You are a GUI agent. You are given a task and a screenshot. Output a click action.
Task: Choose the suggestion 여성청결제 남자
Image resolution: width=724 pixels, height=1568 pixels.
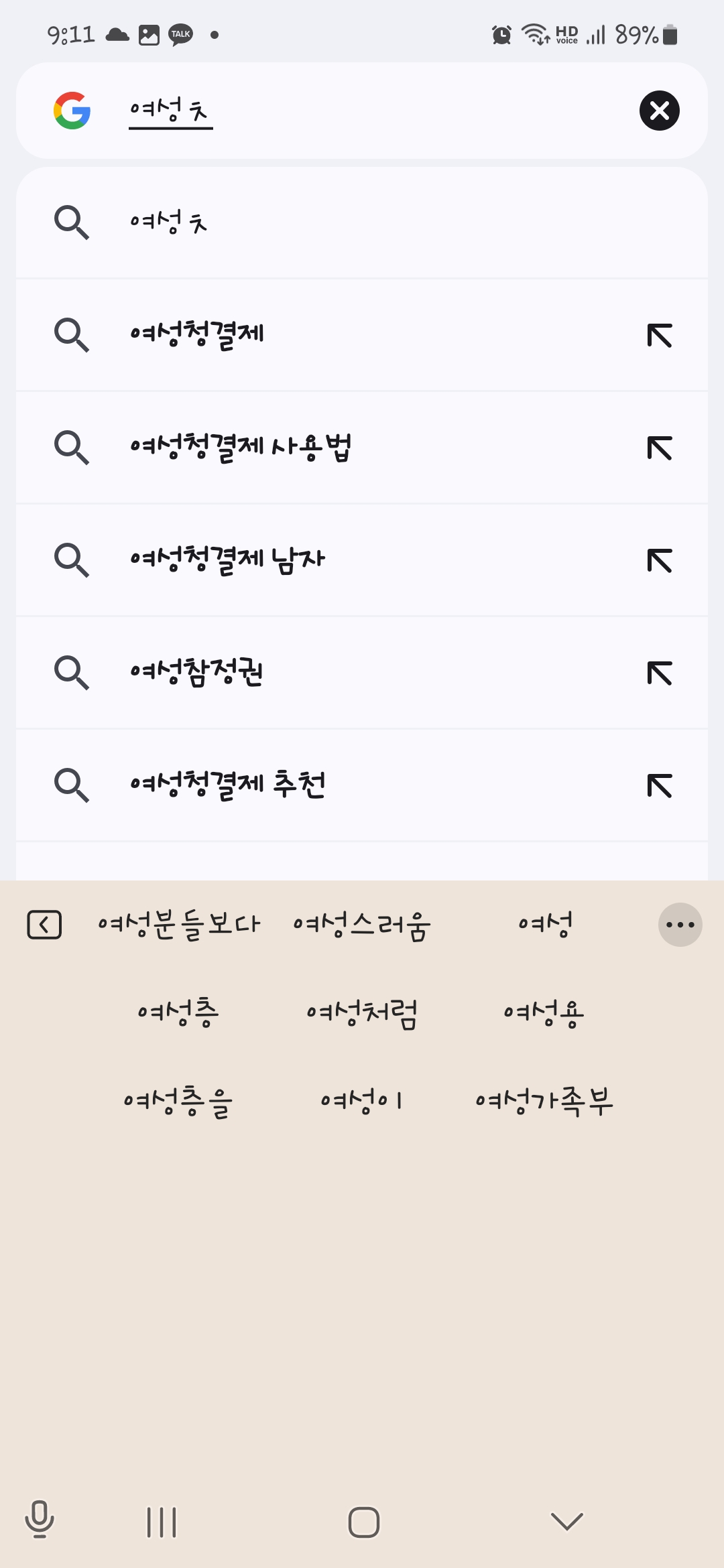(362, 560)
